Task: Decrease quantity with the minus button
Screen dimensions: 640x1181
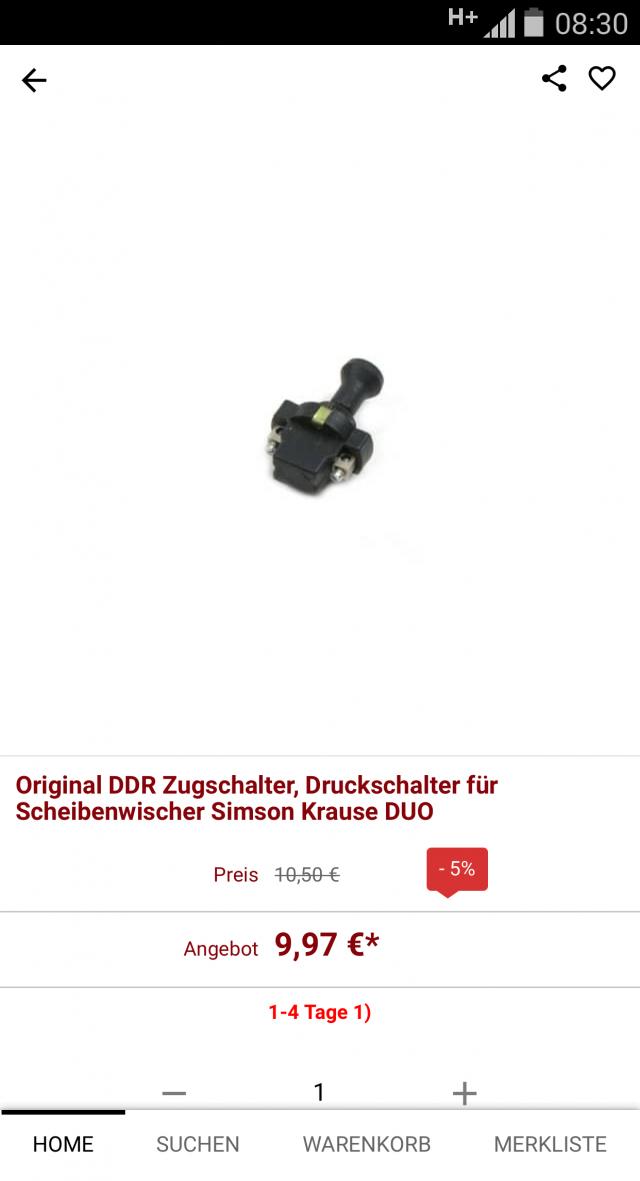Action: tap(174, 1093)
